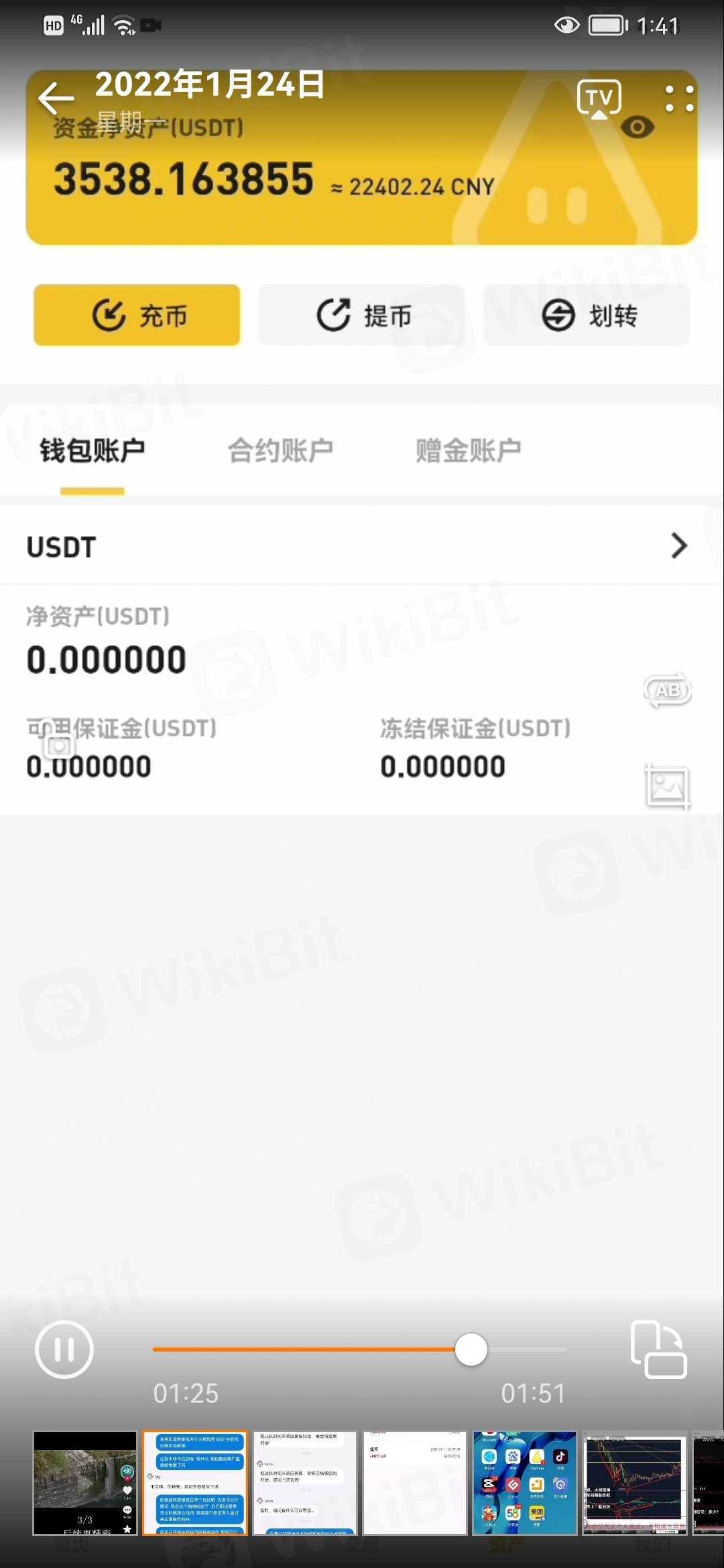Open the white chat messages thumbnail
Image resolution: width=724 pixels, height=1568 pixels.
305,1483
